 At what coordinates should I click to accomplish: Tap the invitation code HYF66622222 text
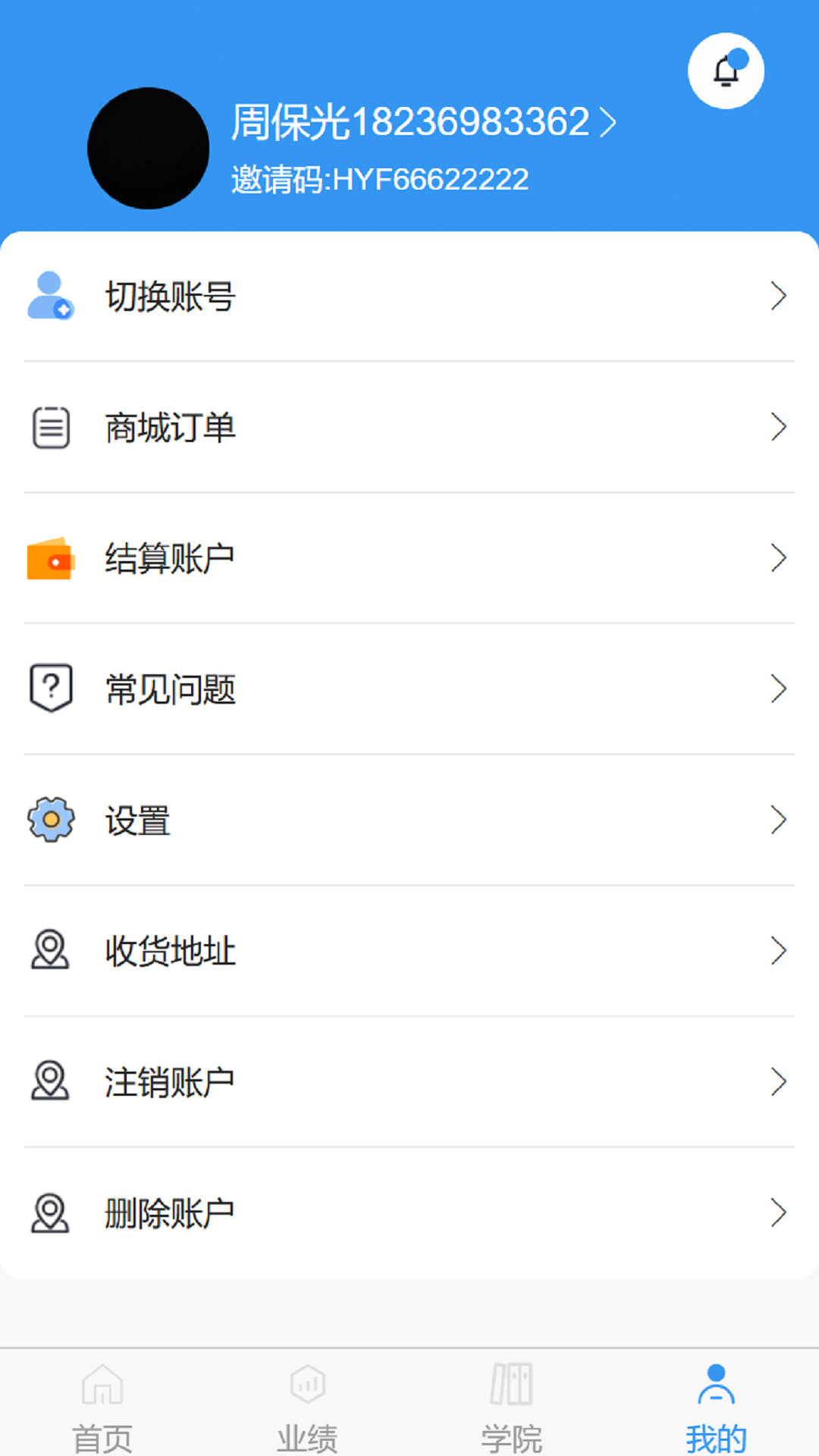(x=379, y=179)
